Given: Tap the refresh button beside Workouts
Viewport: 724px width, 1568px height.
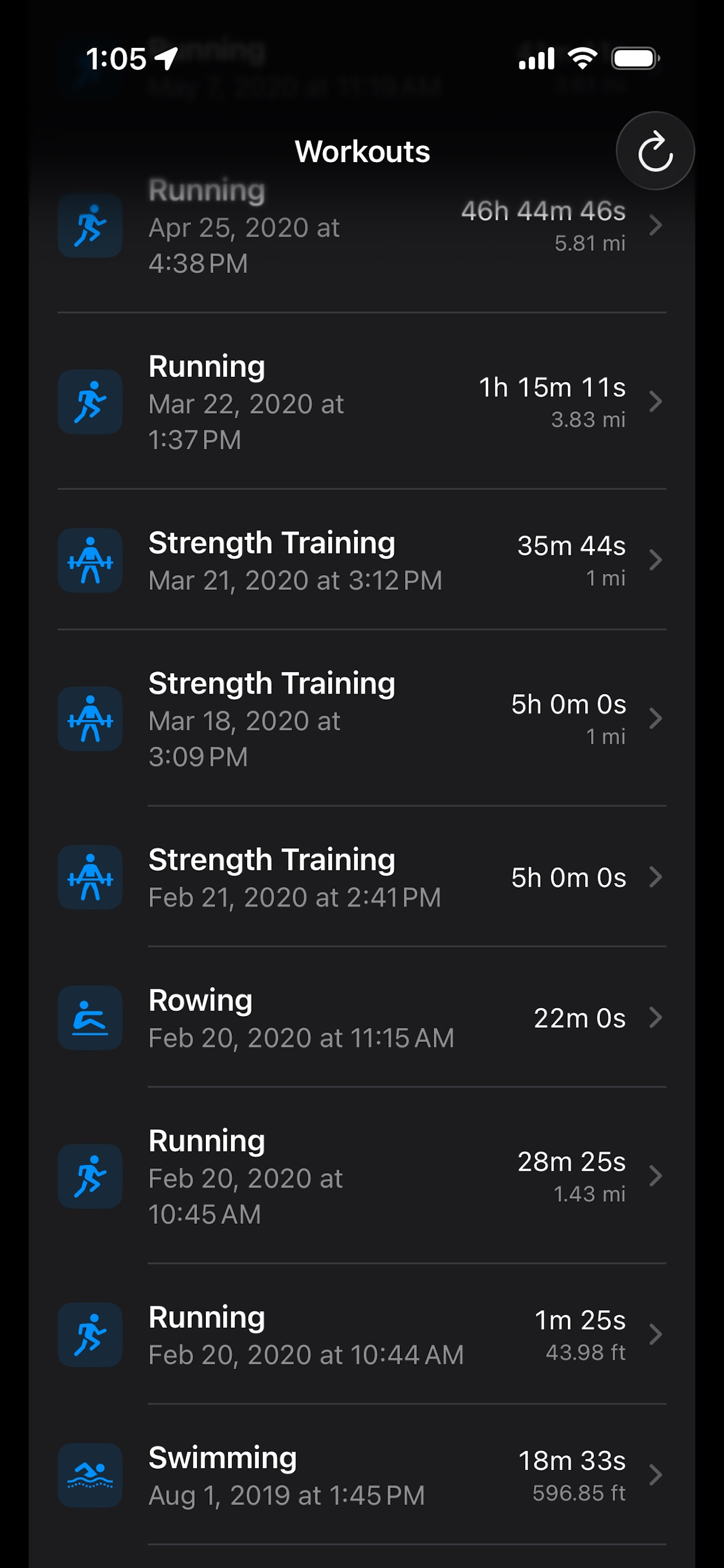Looking at the screenshot, I should click(655, 151).
